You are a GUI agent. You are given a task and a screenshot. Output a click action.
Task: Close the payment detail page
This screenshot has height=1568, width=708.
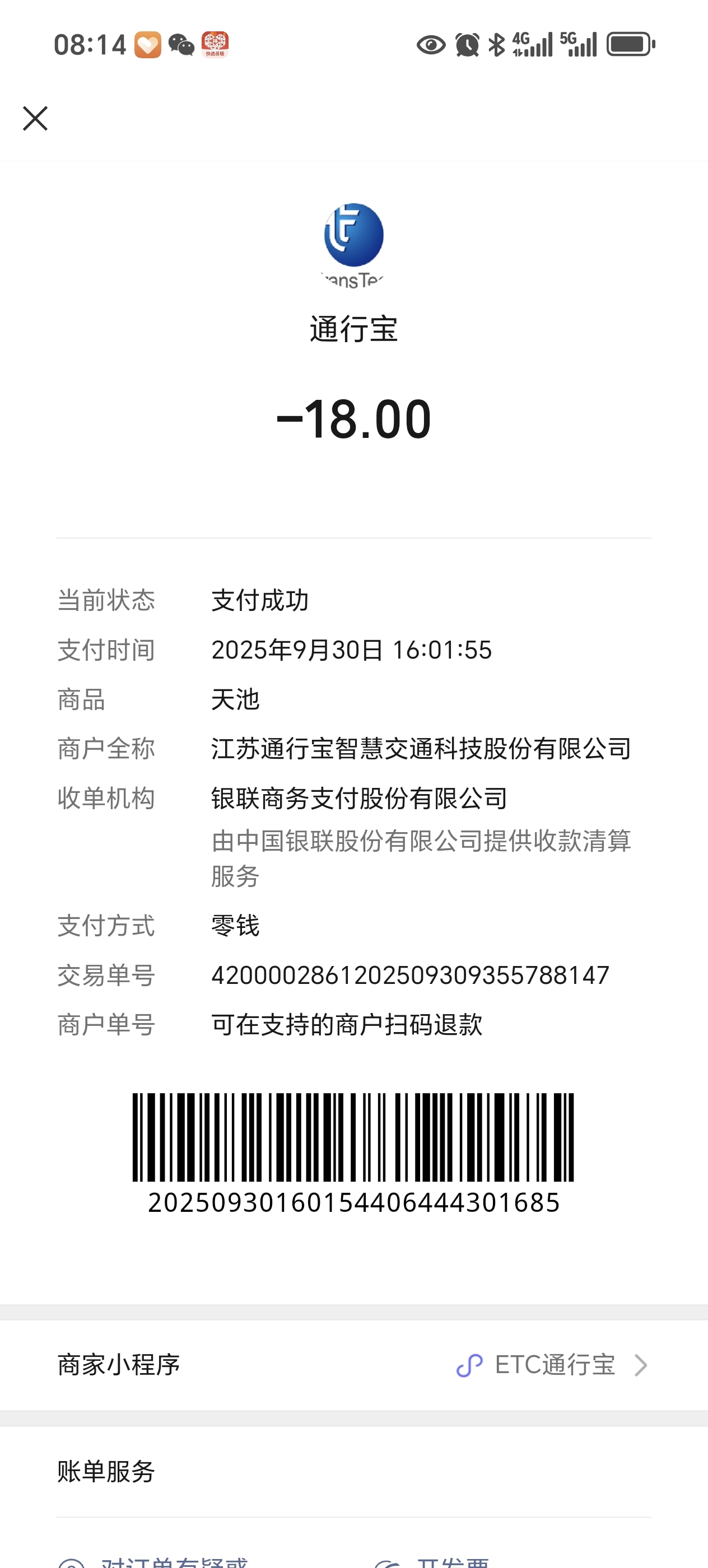tap(35, 118)
